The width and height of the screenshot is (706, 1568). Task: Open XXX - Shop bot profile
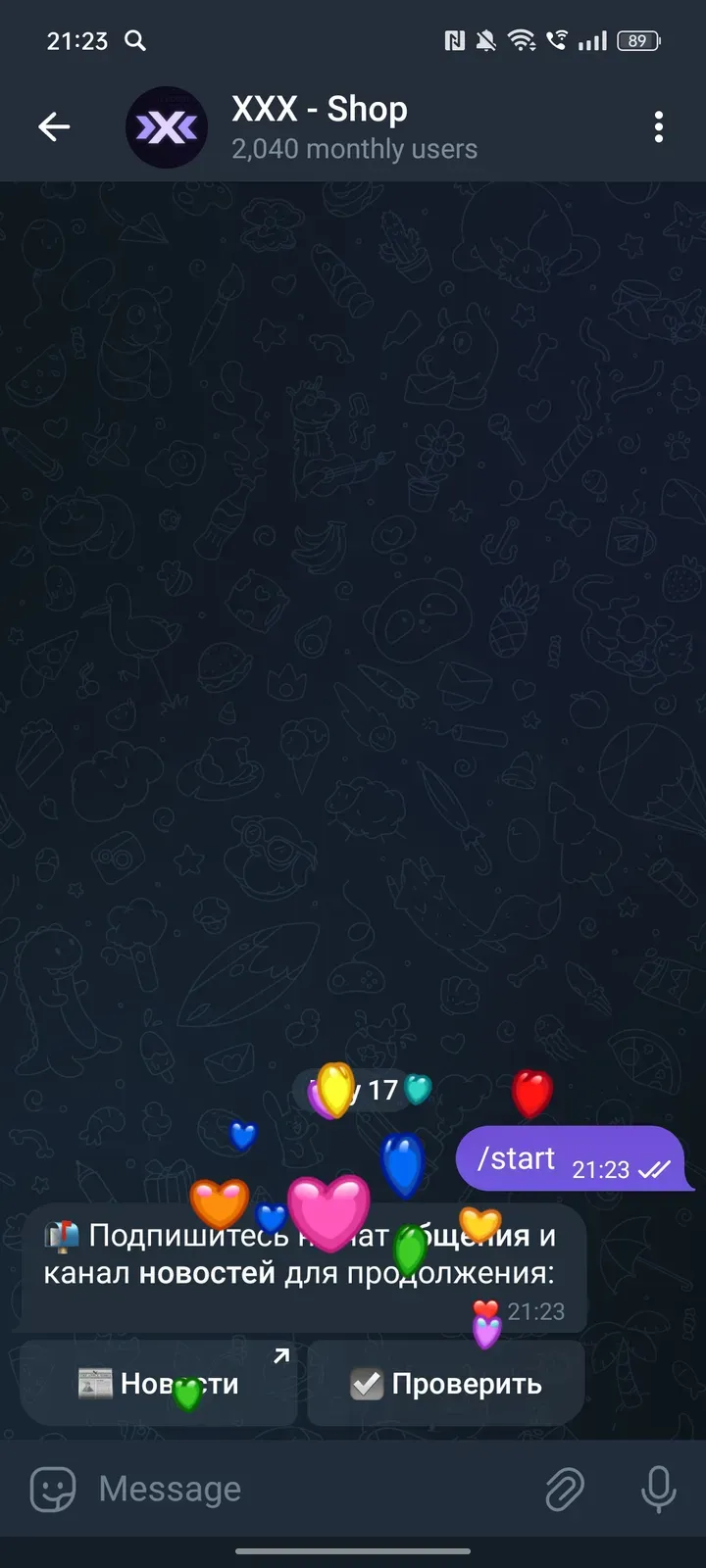[x=319, y=126]
